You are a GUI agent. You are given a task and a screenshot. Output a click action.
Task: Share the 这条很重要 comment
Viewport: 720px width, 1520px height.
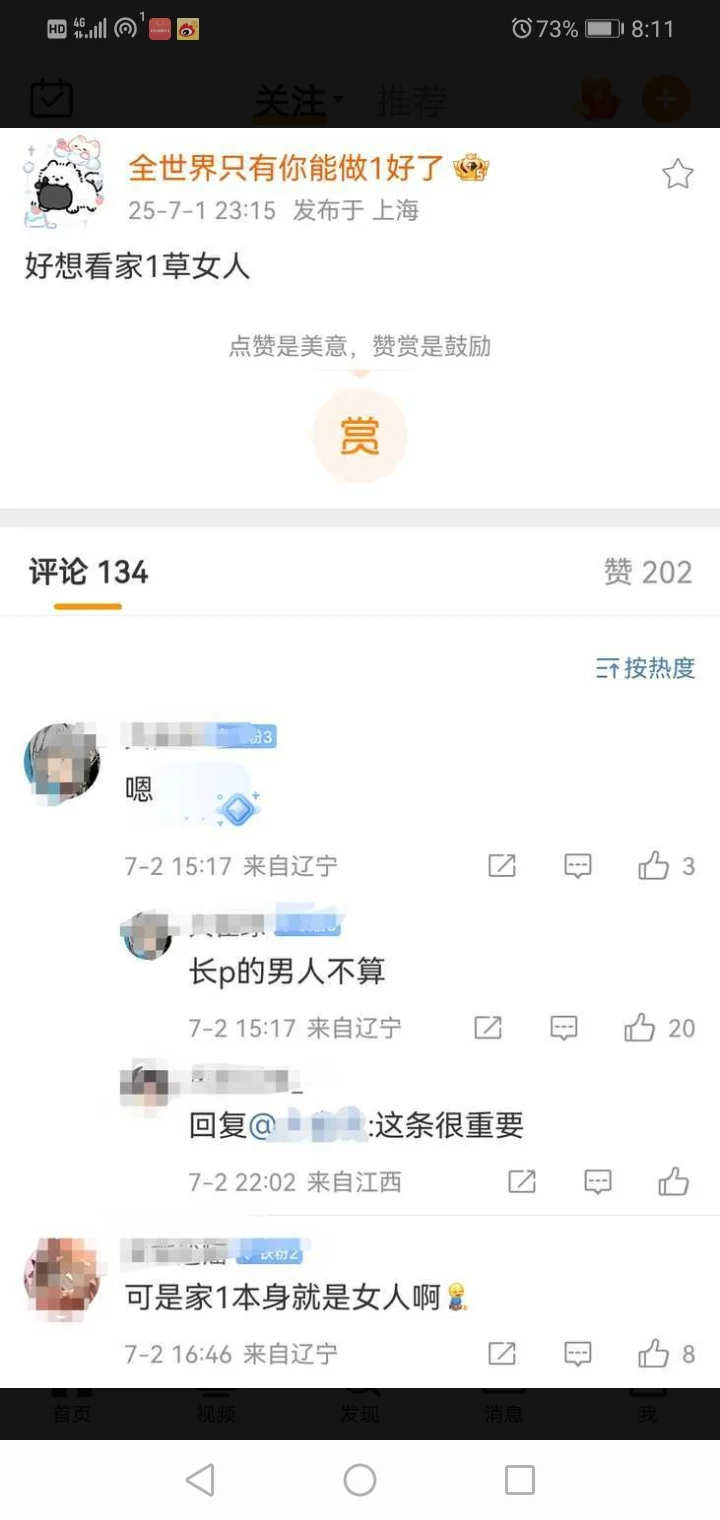click(522, 1182)
